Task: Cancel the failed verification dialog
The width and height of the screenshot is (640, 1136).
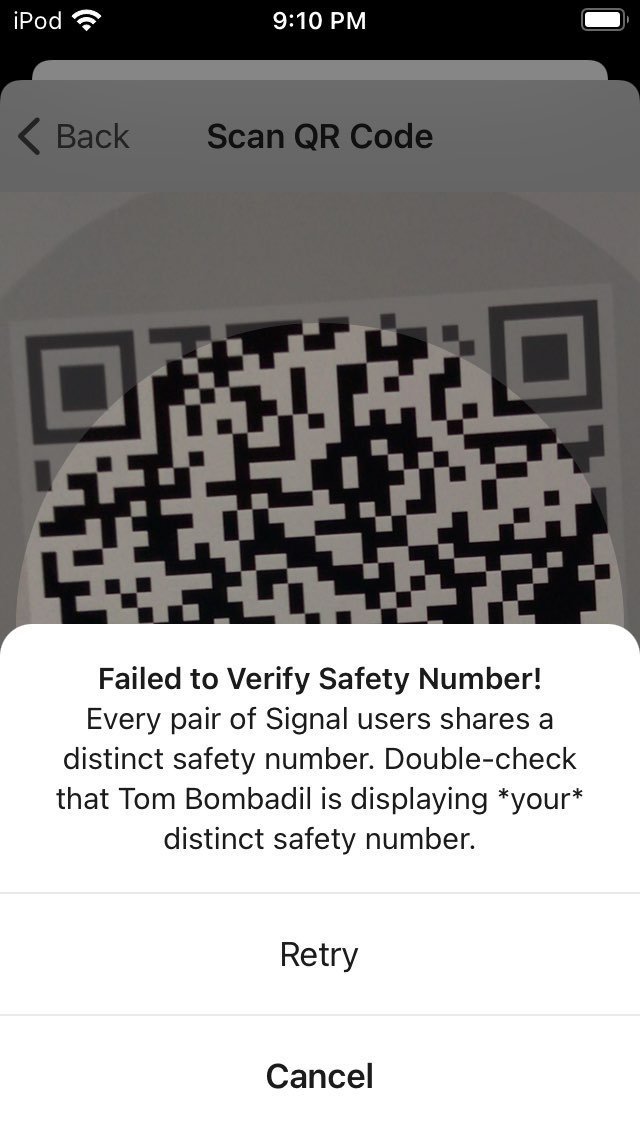Action: (319, 1076)
